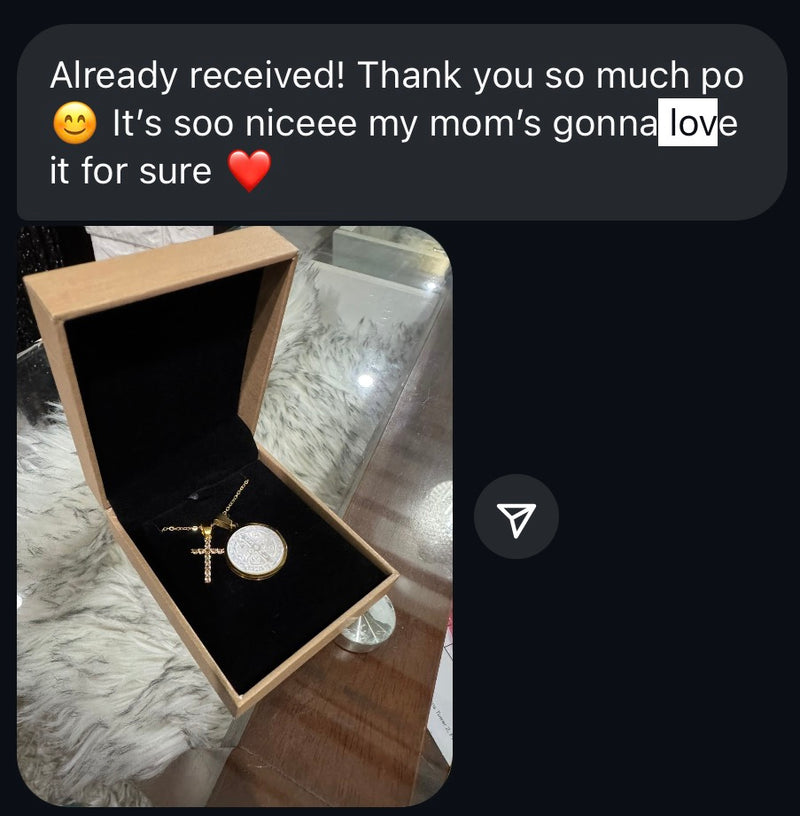Open the jewelry box photo message
This screenshot has height=816, width=800.
(234, 515)
